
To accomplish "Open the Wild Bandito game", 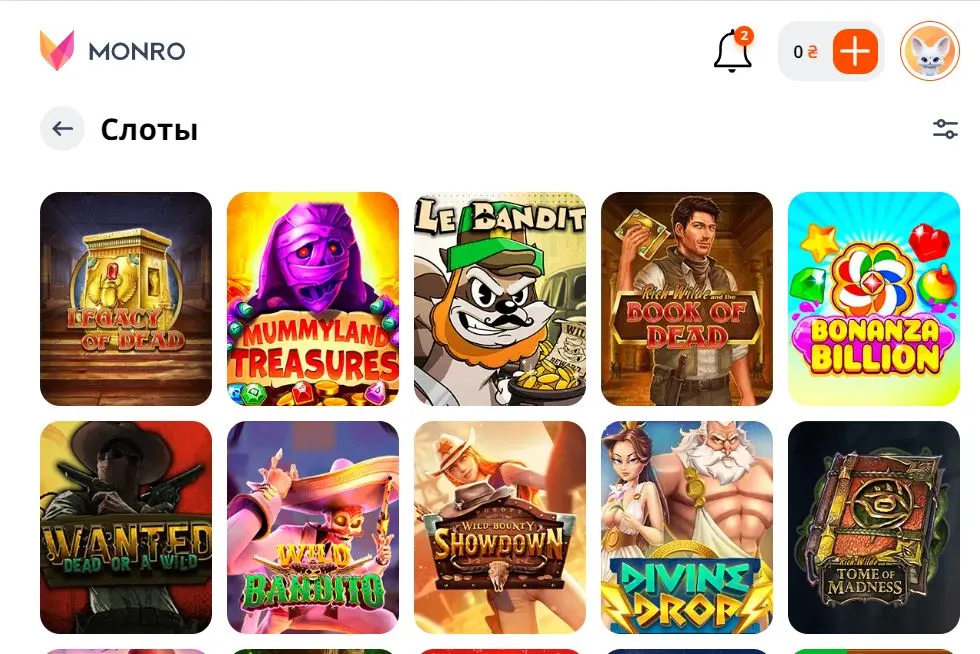I will [313, 527].
